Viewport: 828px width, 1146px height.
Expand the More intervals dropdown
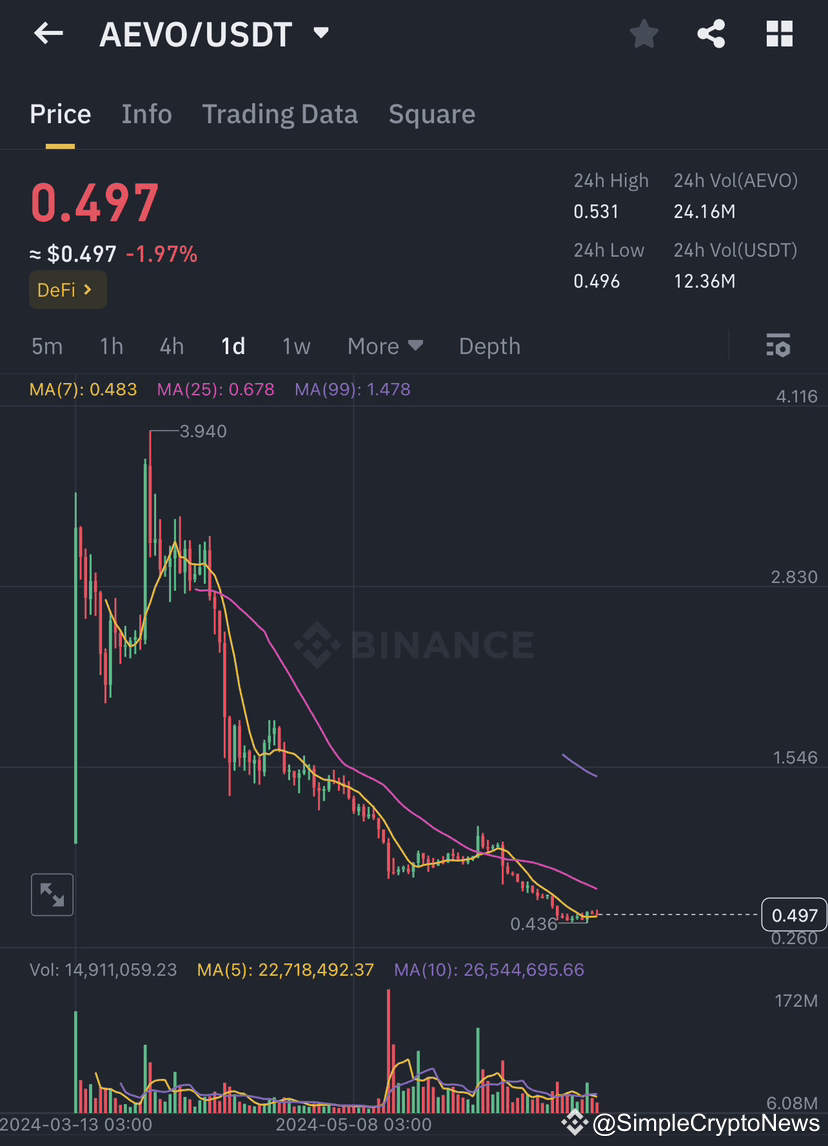(385, 346)
